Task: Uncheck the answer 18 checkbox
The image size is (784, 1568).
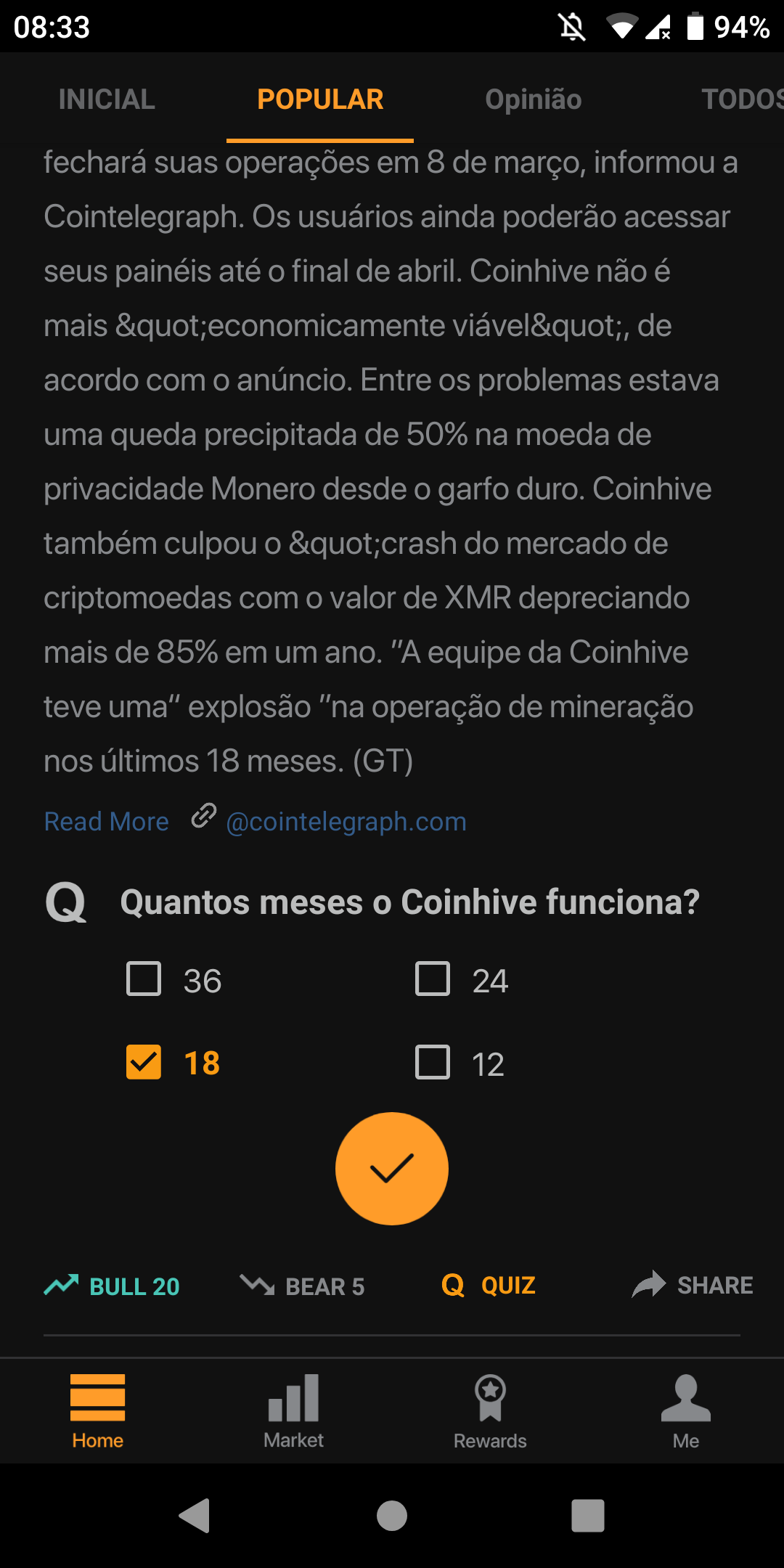Action: pyautogui.click(x=144, y=1063)
